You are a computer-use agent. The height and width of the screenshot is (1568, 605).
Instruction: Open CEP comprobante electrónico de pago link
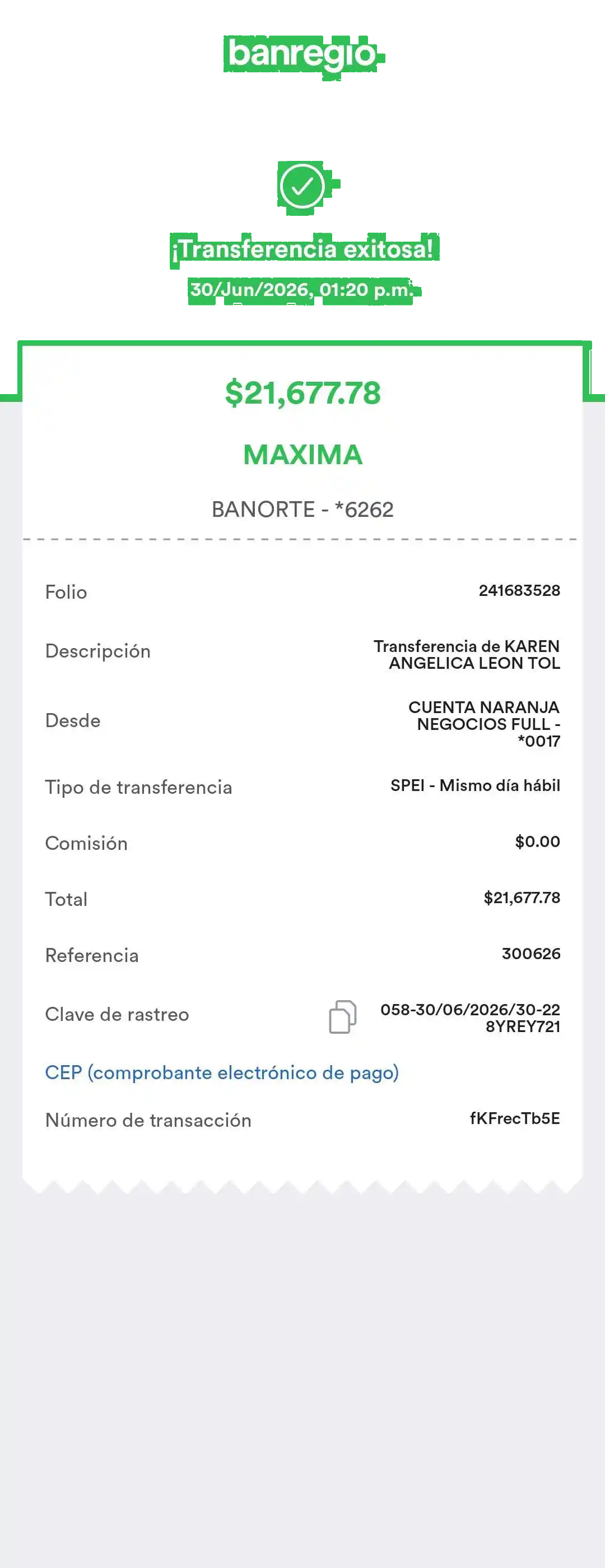[x=222, y=1072]
